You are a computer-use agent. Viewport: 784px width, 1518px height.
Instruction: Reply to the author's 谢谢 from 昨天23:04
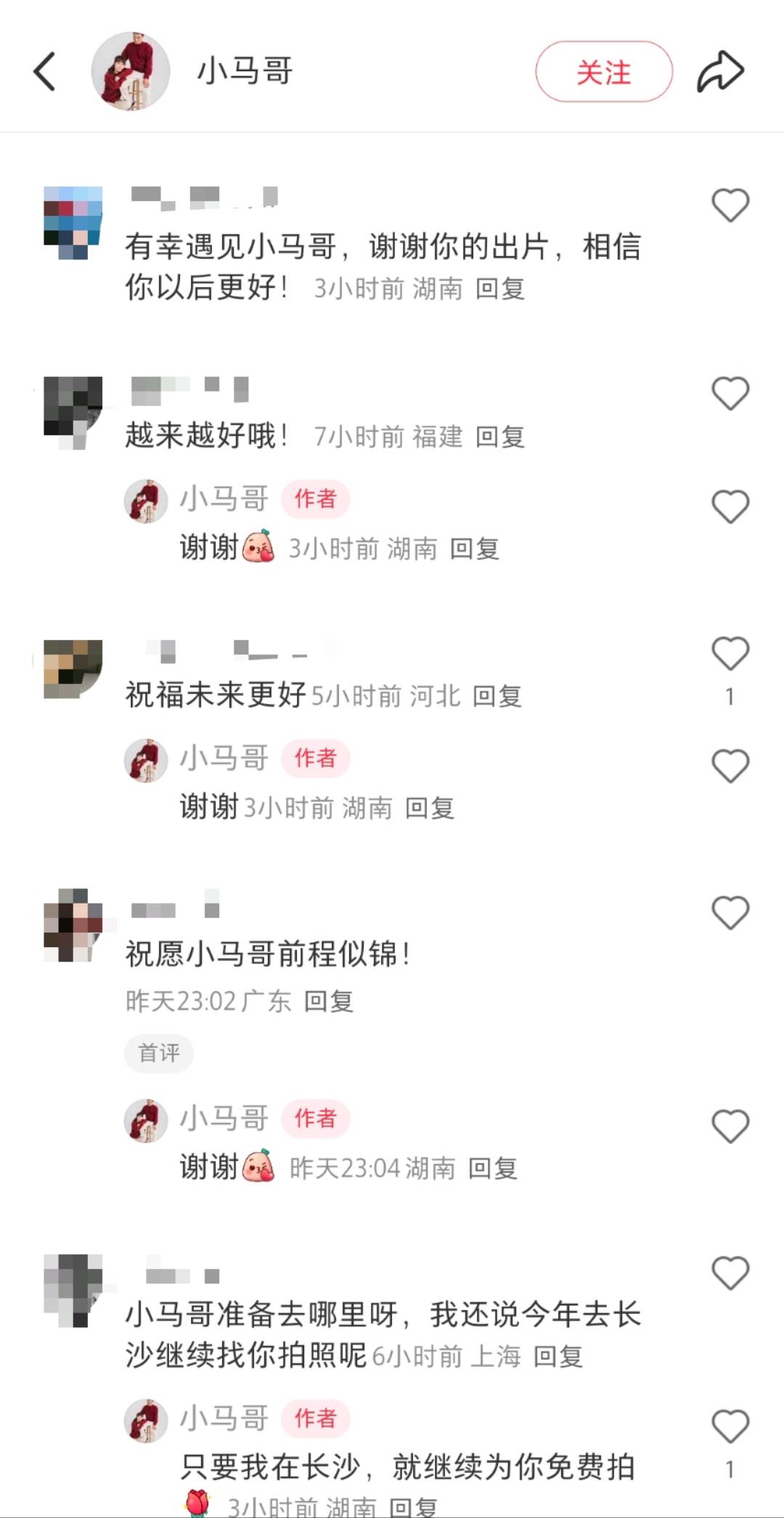(x=493, y=1169)
